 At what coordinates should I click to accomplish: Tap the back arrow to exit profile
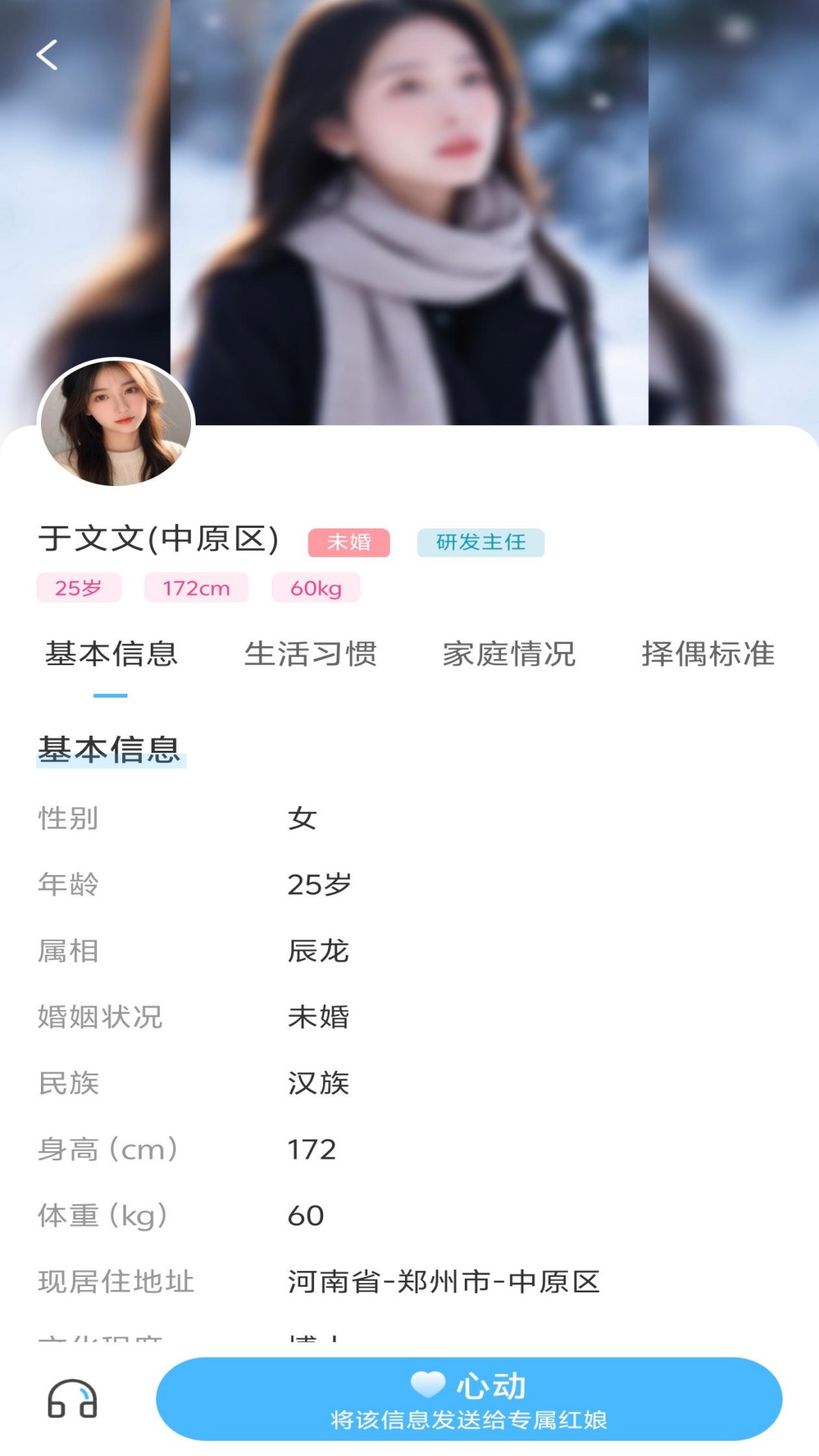[x=49, y=55]
